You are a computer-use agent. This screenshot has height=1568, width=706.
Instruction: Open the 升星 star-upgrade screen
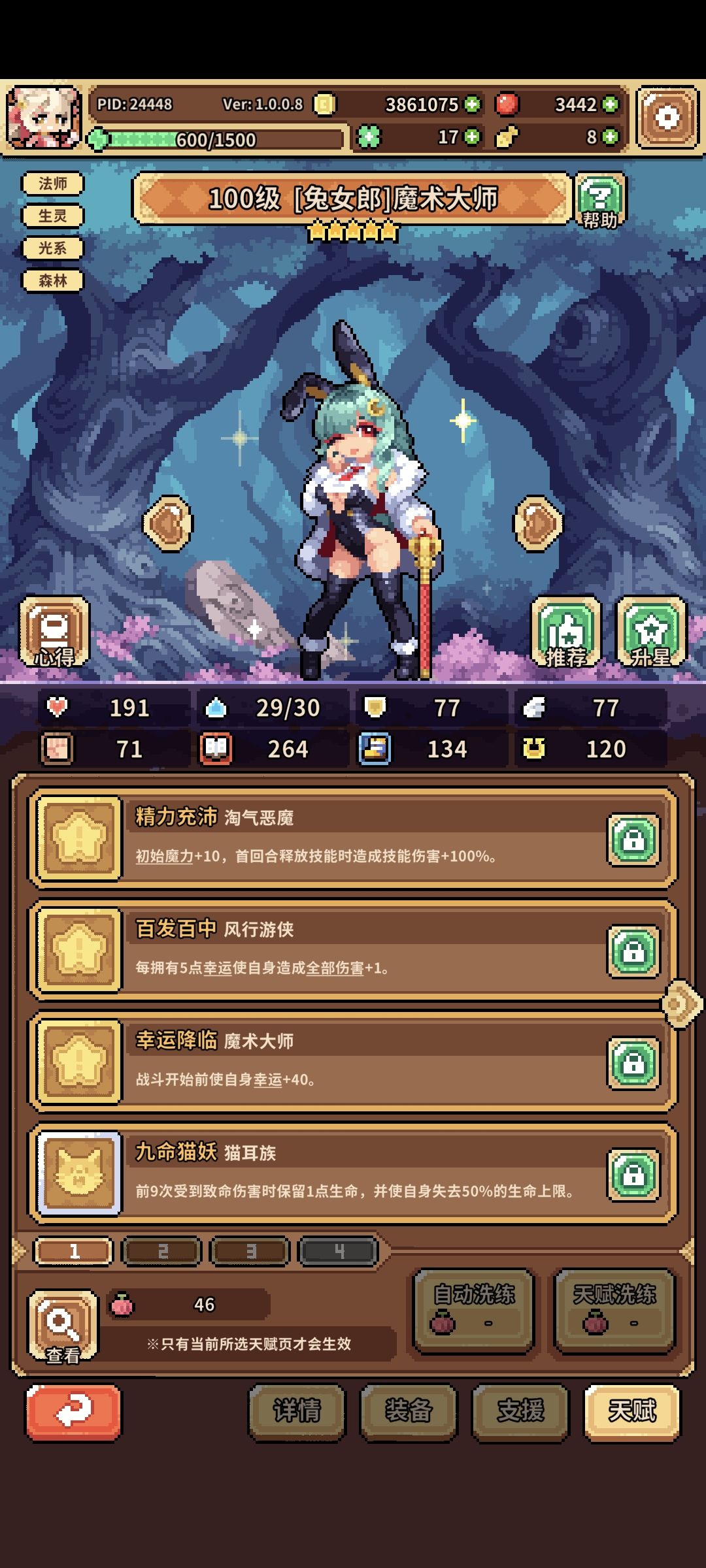click(651, 632)
